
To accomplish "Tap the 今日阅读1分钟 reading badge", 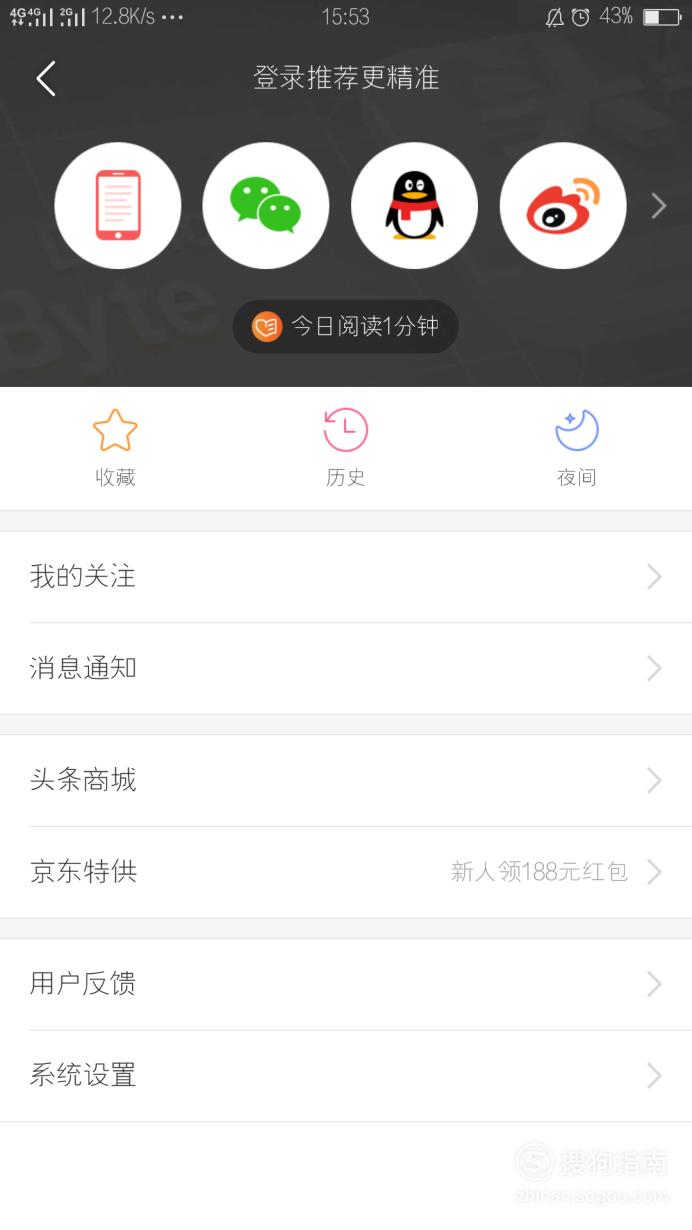I will point(346,326).
